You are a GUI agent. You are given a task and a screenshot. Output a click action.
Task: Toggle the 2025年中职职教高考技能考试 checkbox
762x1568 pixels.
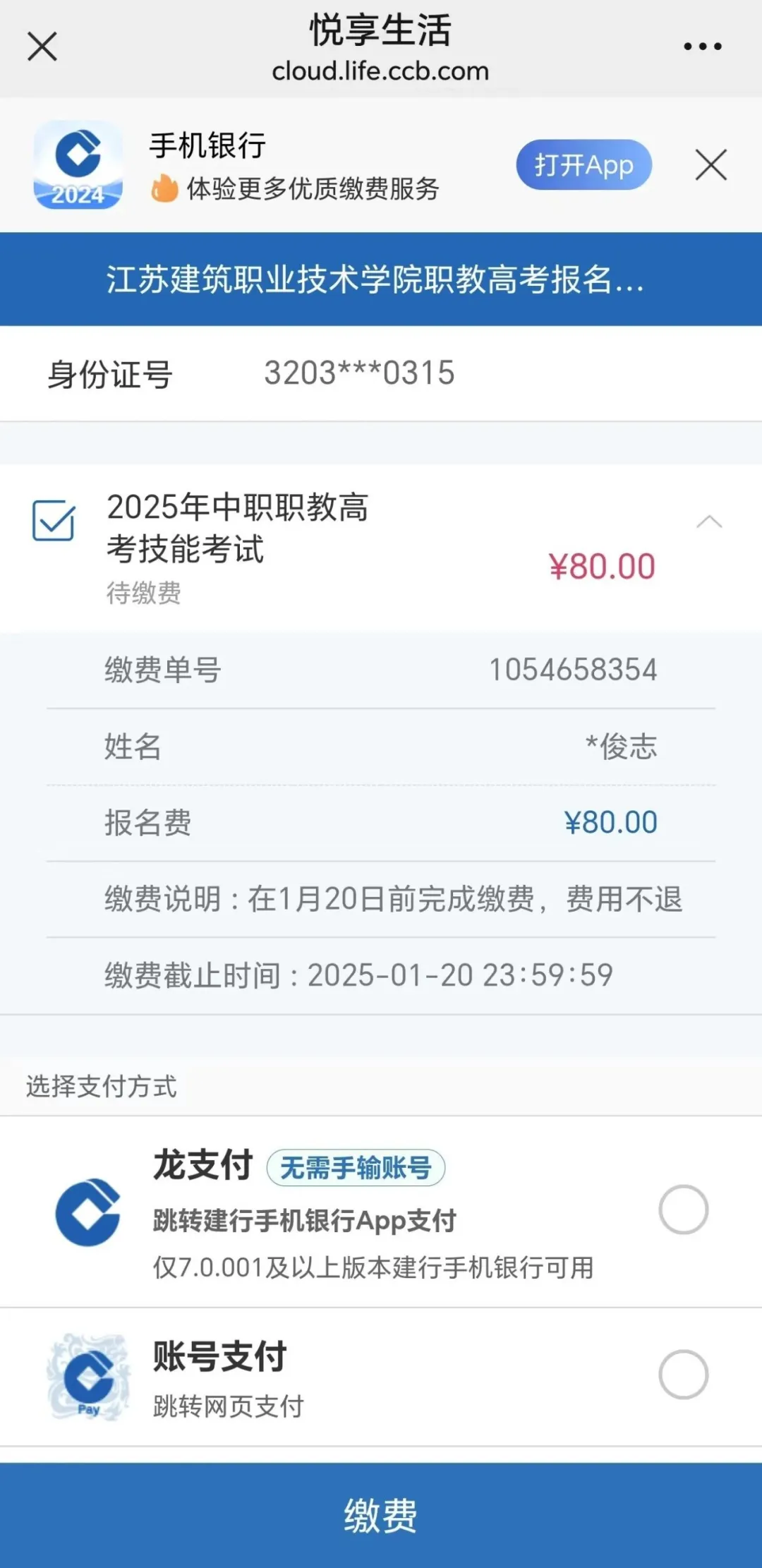click(54, 521)
